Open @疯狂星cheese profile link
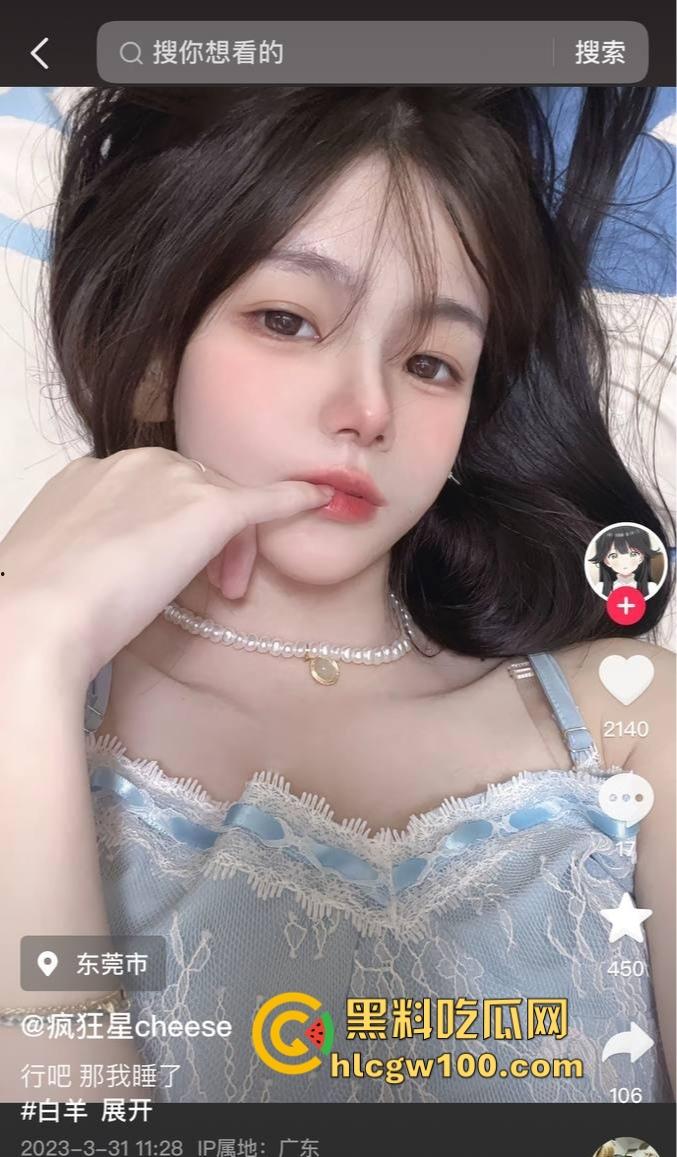This screenshot has width=677, height=1157. point(127,1026)
